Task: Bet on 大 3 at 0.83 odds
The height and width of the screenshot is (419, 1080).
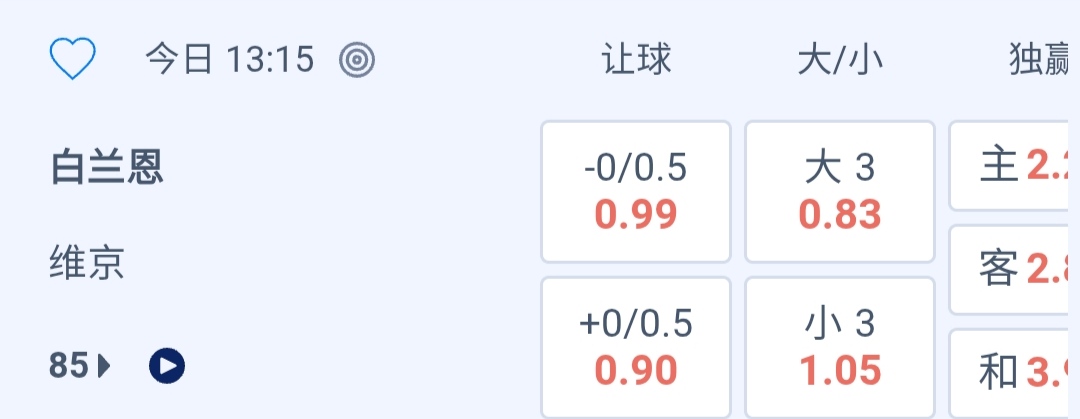Action: point(840,192)
